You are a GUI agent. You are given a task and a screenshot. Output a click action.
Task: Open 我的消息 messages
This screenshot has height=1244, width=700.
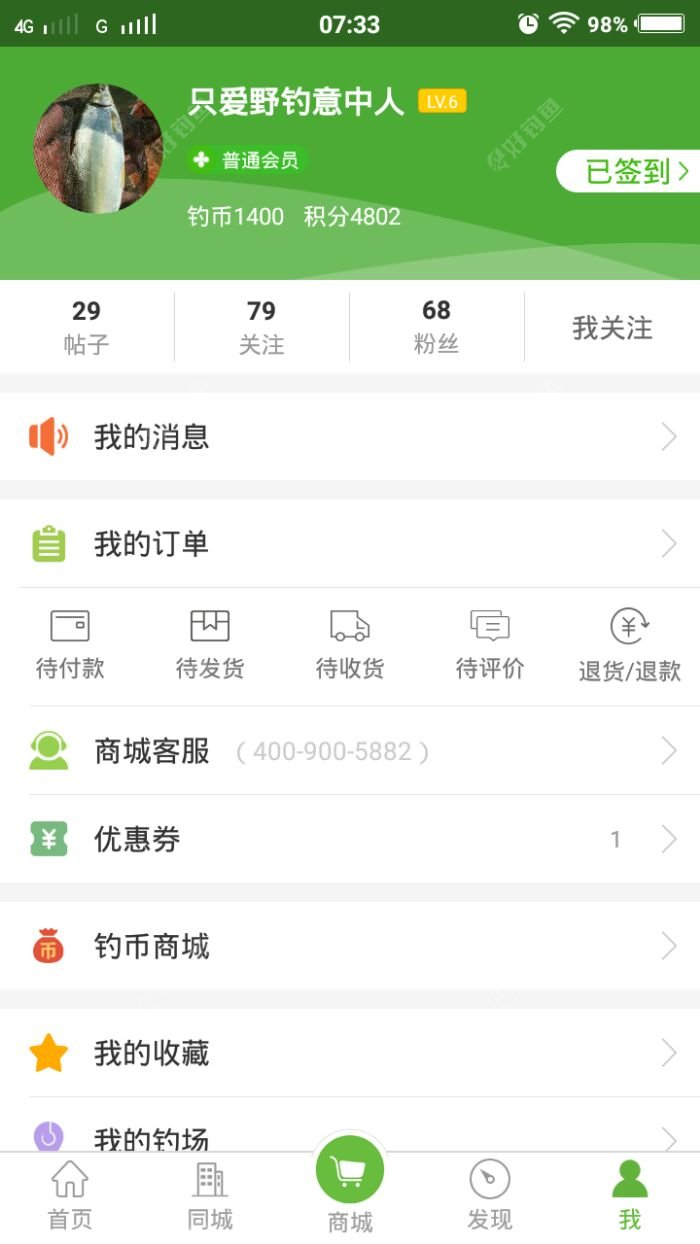tap(350, 437)
